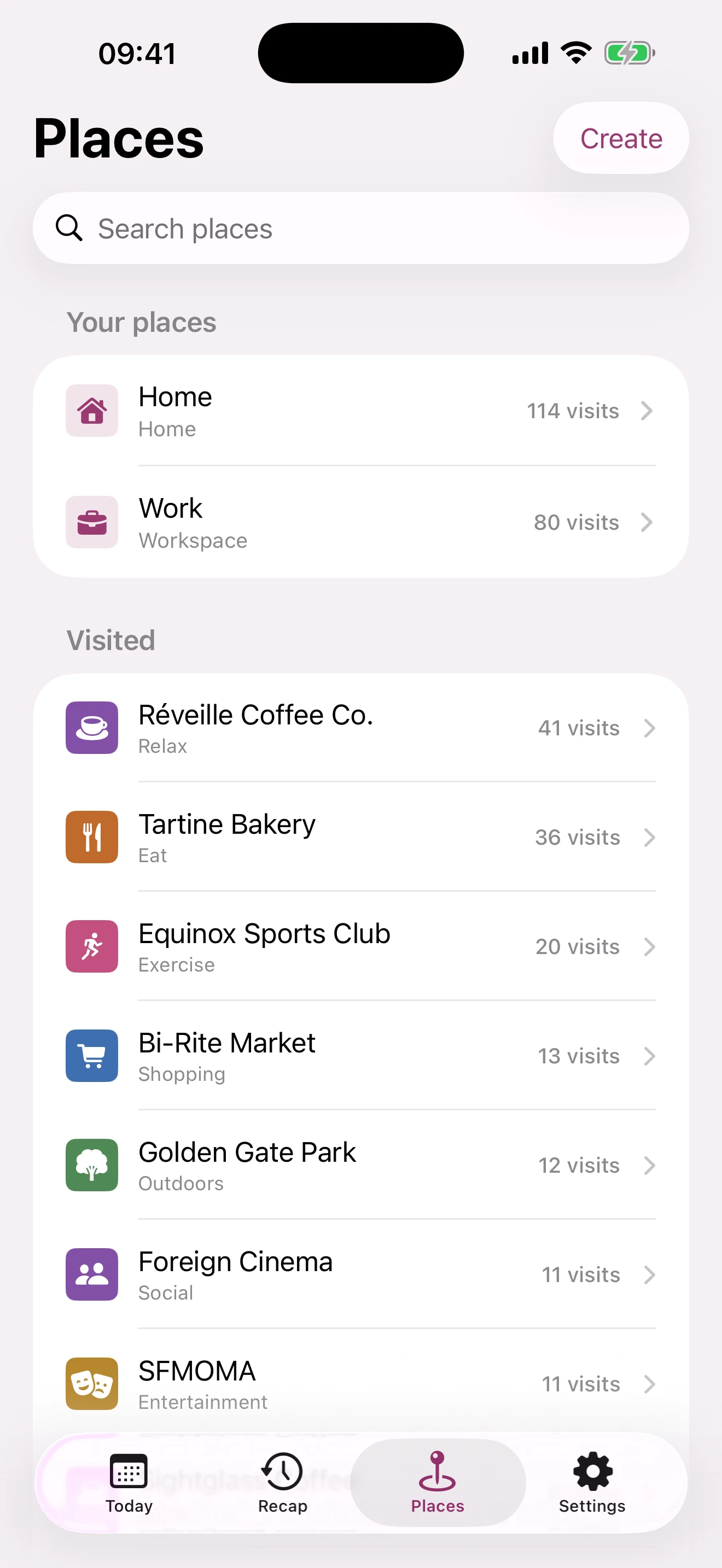The image size is (722, 1568).
Task: View Golden Gate Park details
Action: point(360,1165)
